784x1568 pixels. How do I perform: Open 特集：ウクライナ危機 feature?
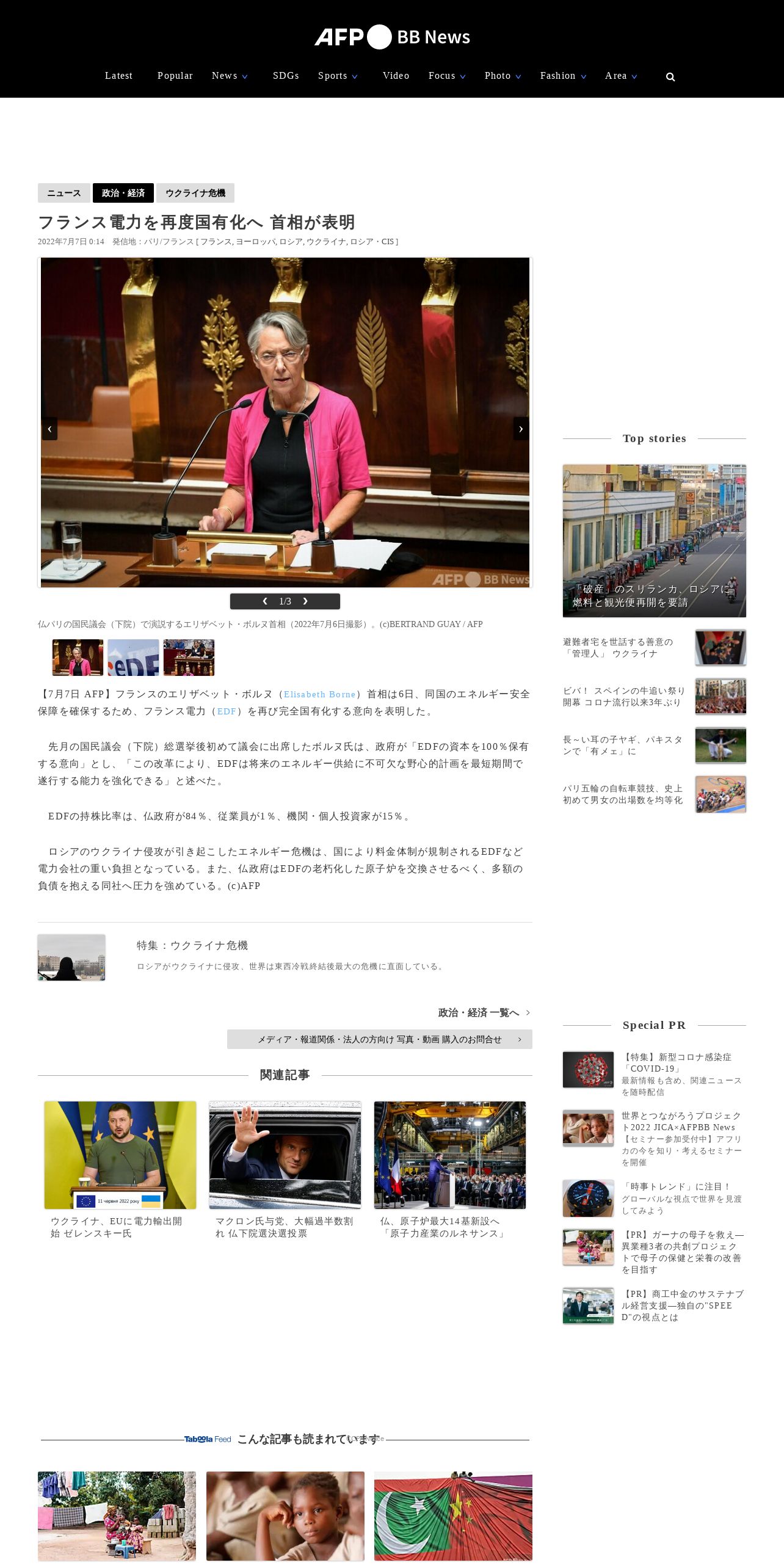tap(192, 945)
